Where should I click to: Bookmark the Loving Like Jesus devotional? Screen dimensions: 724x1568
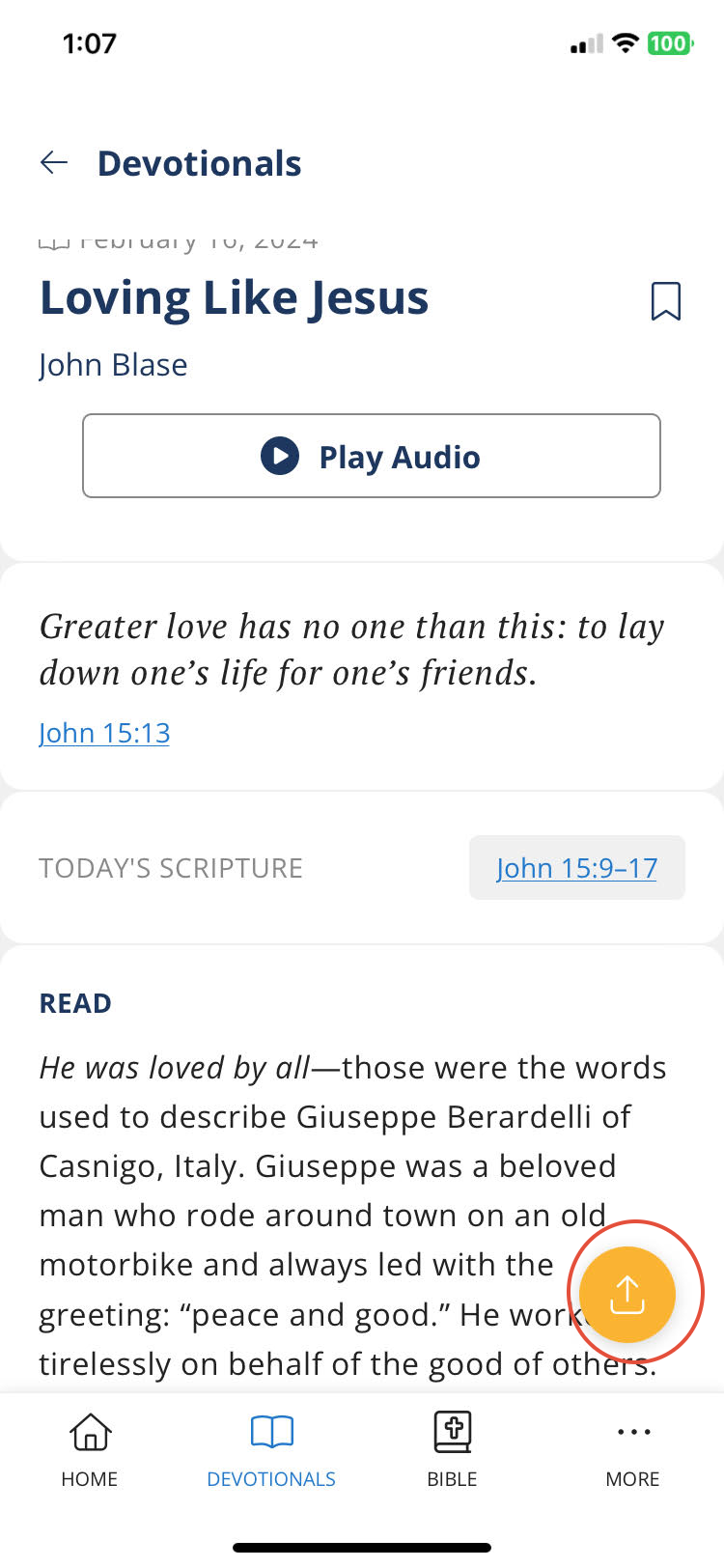point(665,301)
